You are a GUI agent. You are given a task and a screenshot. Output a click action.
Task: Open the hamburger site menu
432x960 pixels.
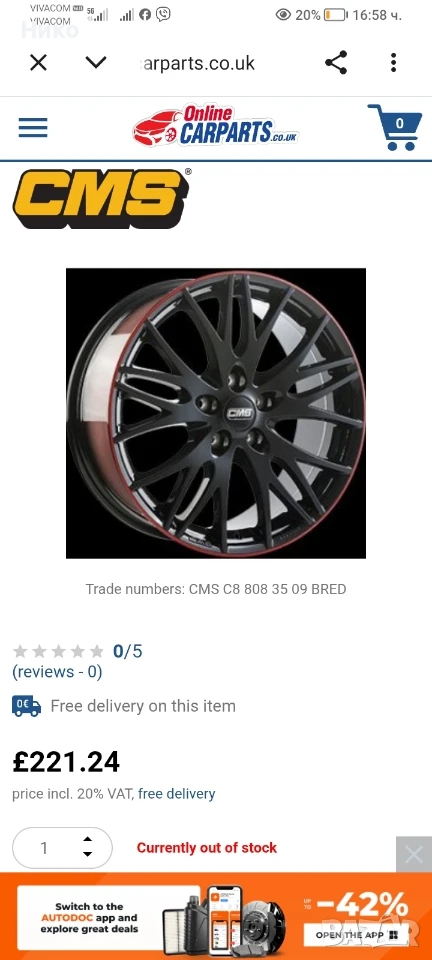click(x=33, y=128)
